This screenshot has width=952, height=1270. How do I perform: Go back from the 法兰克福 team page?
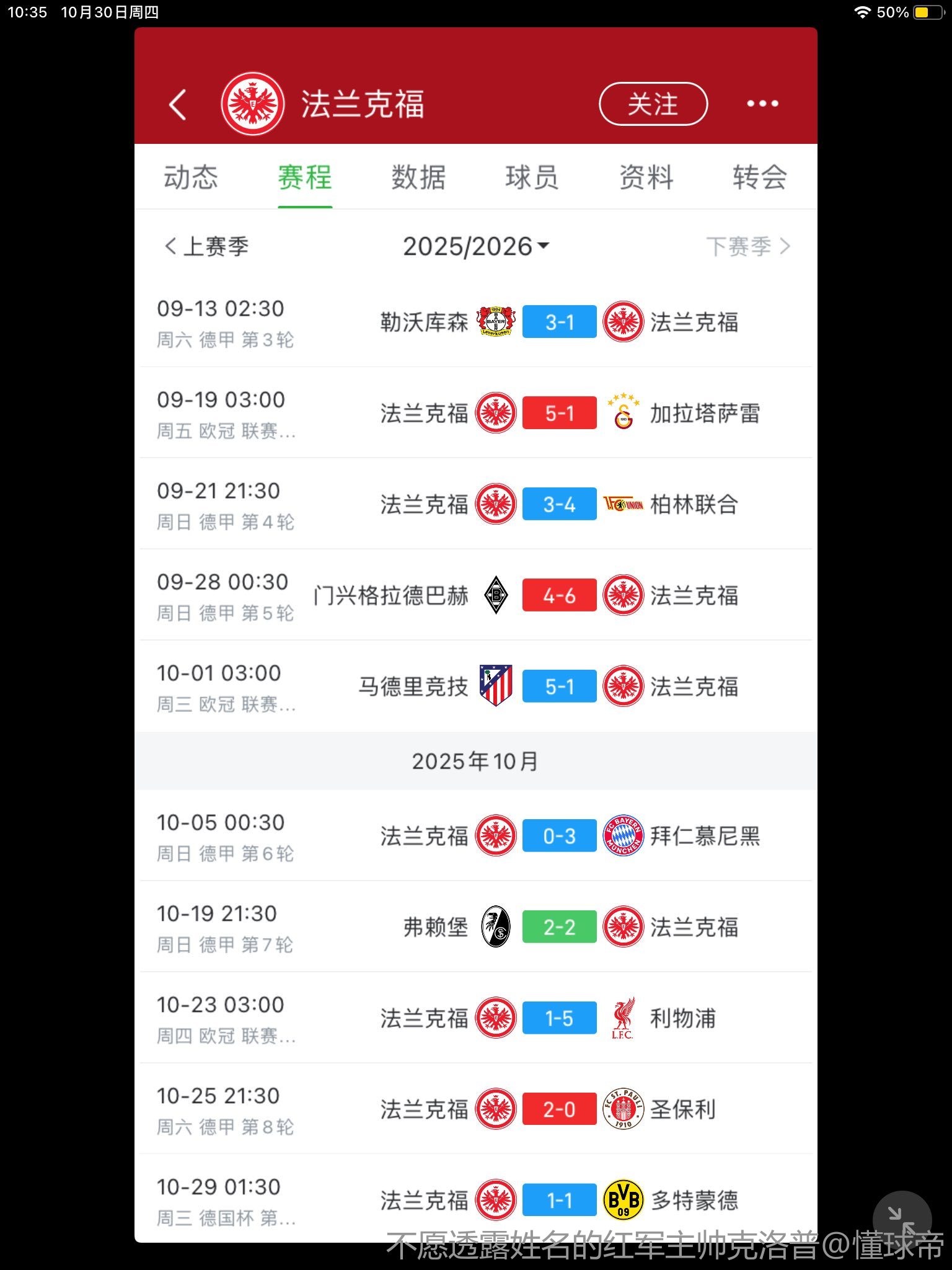pyautogui.click(x=178, y=104)
